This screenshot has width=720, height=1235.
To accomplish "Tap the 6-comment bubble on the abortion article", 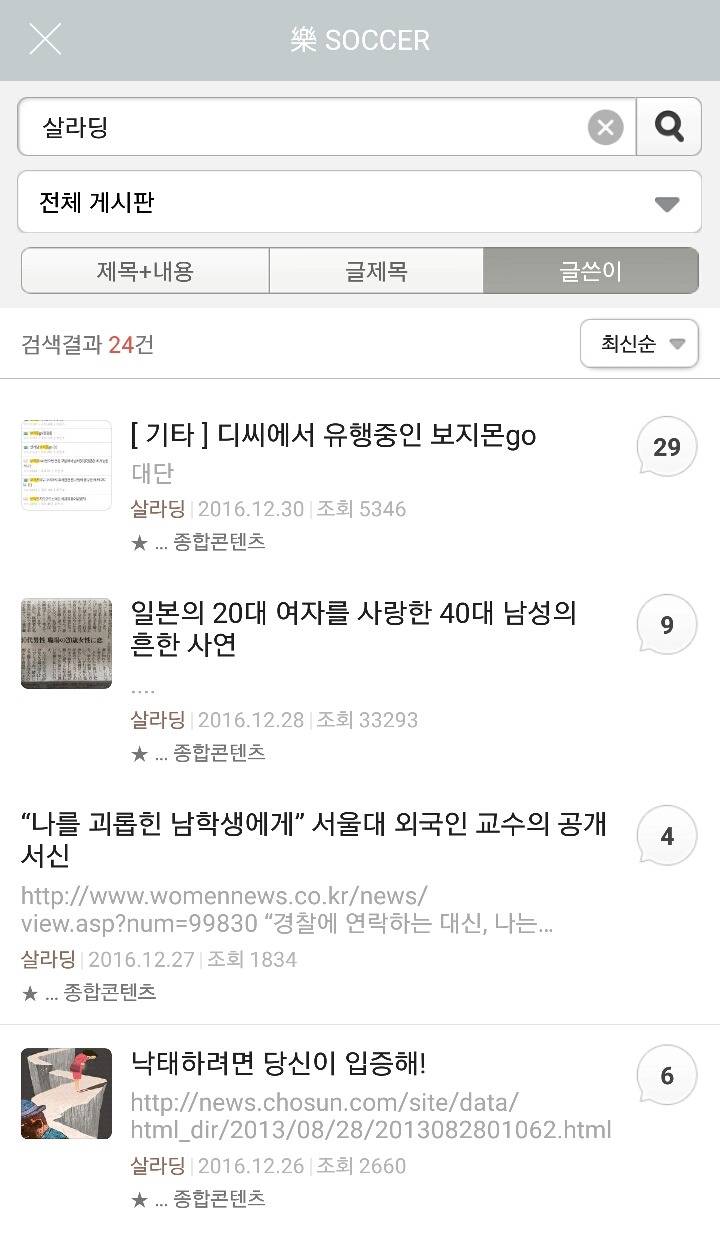I will pyautogui.click(x=666, y=1075).
